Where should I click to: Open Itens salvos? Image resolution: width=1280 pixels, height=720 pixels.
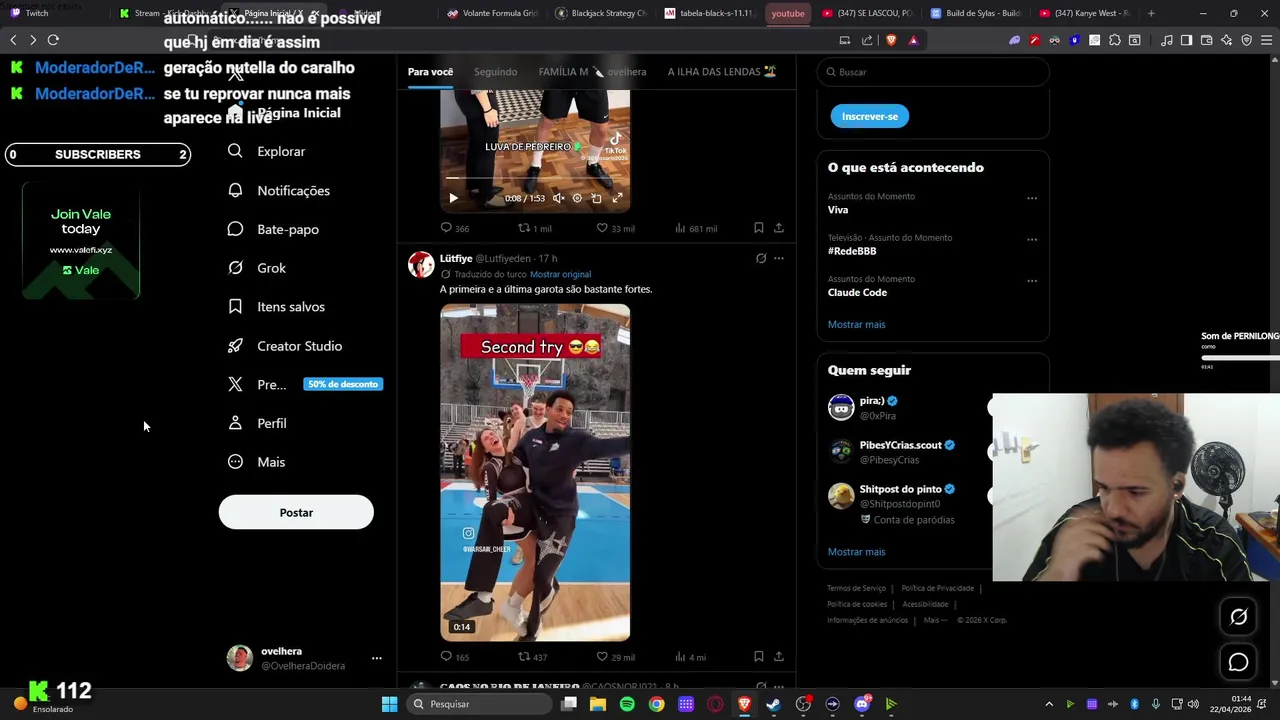(x=290, y=307)
